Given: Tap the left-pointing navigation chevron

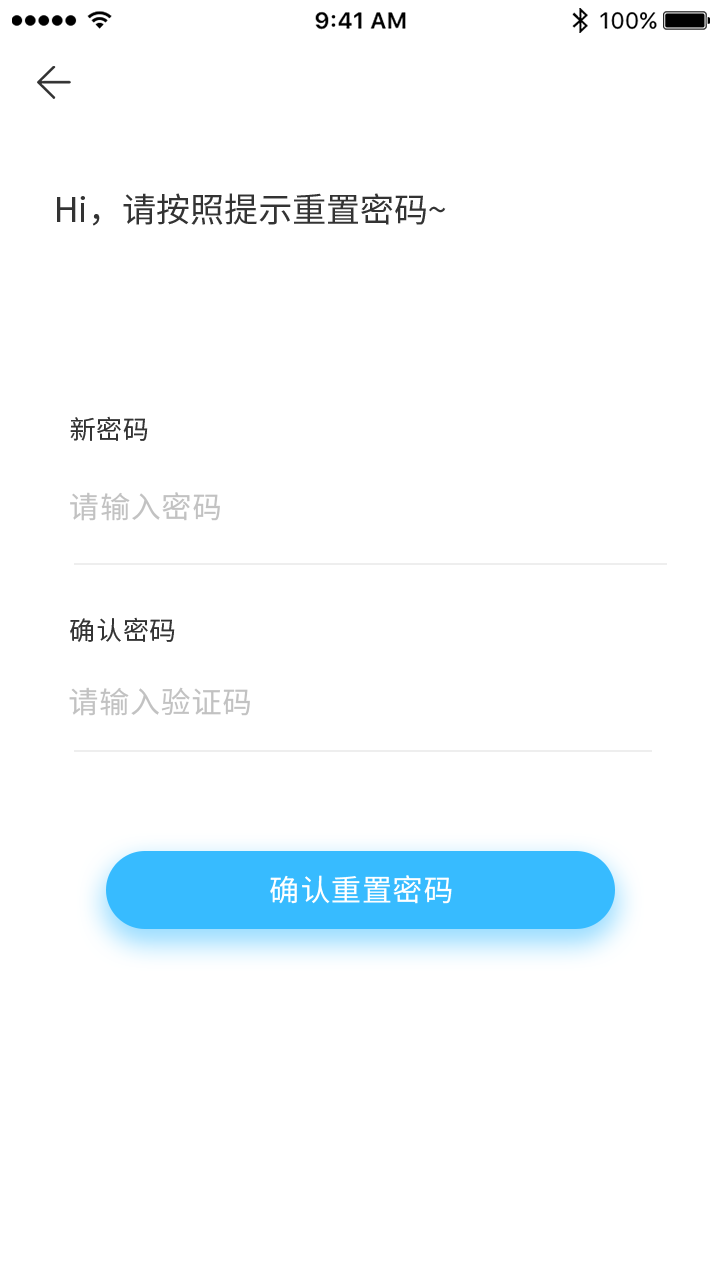Looking at the screenshot, I should point(52,82).
